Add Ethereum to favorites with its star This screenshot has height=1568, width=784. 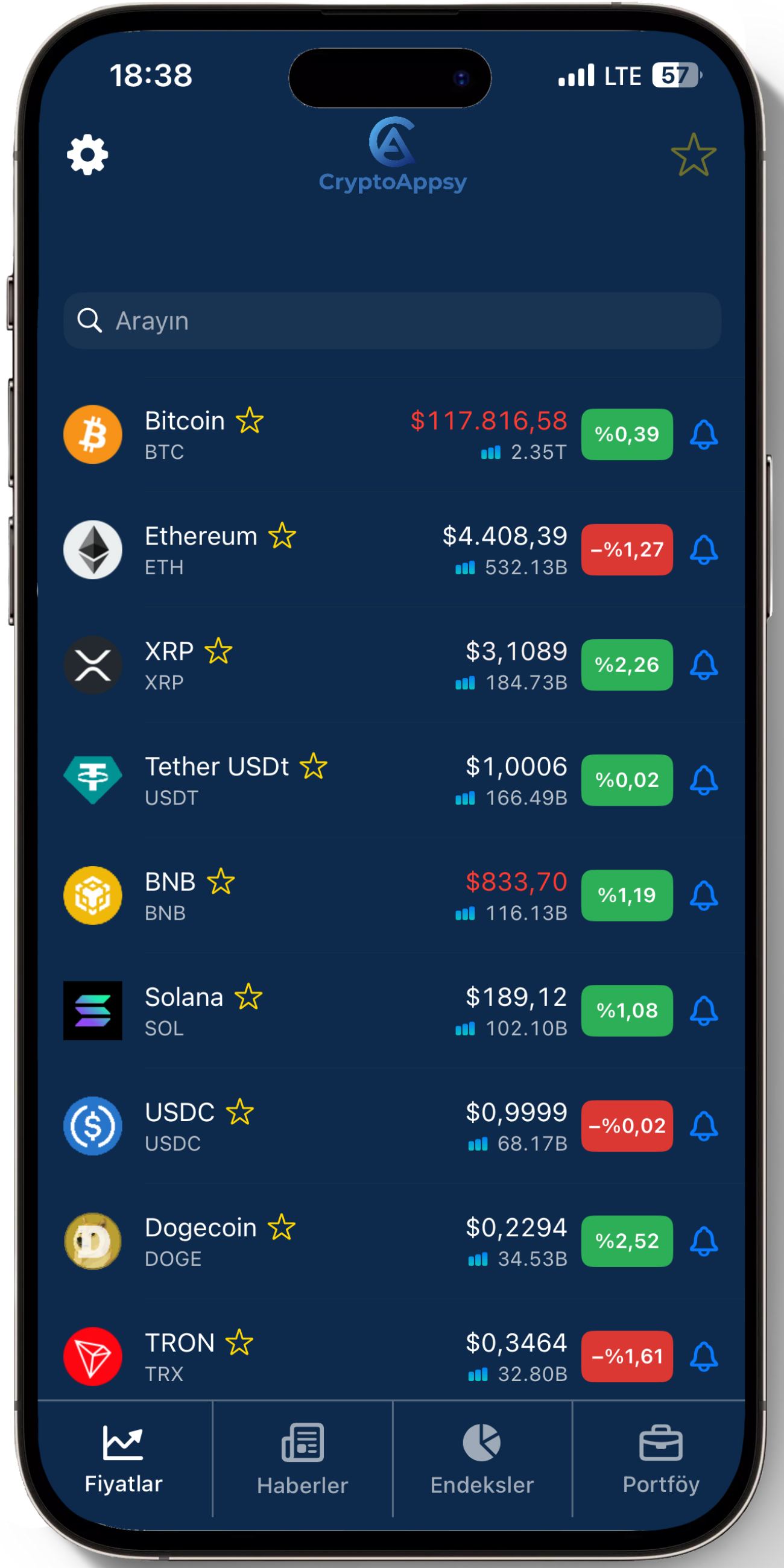(x=282, y=536)
